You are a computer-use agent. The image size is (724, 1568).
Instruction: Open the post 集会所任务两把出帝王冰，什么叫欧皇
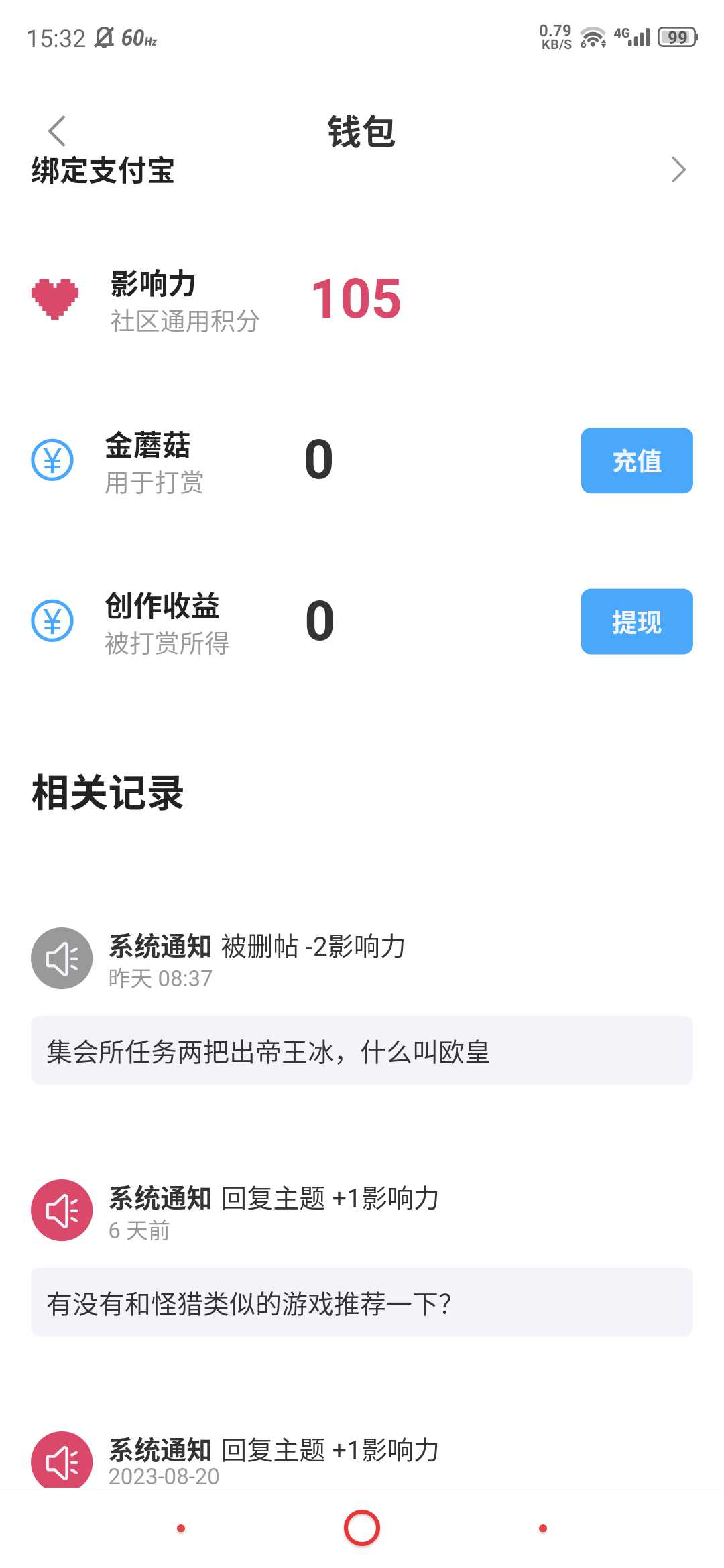coord(361,1051)
